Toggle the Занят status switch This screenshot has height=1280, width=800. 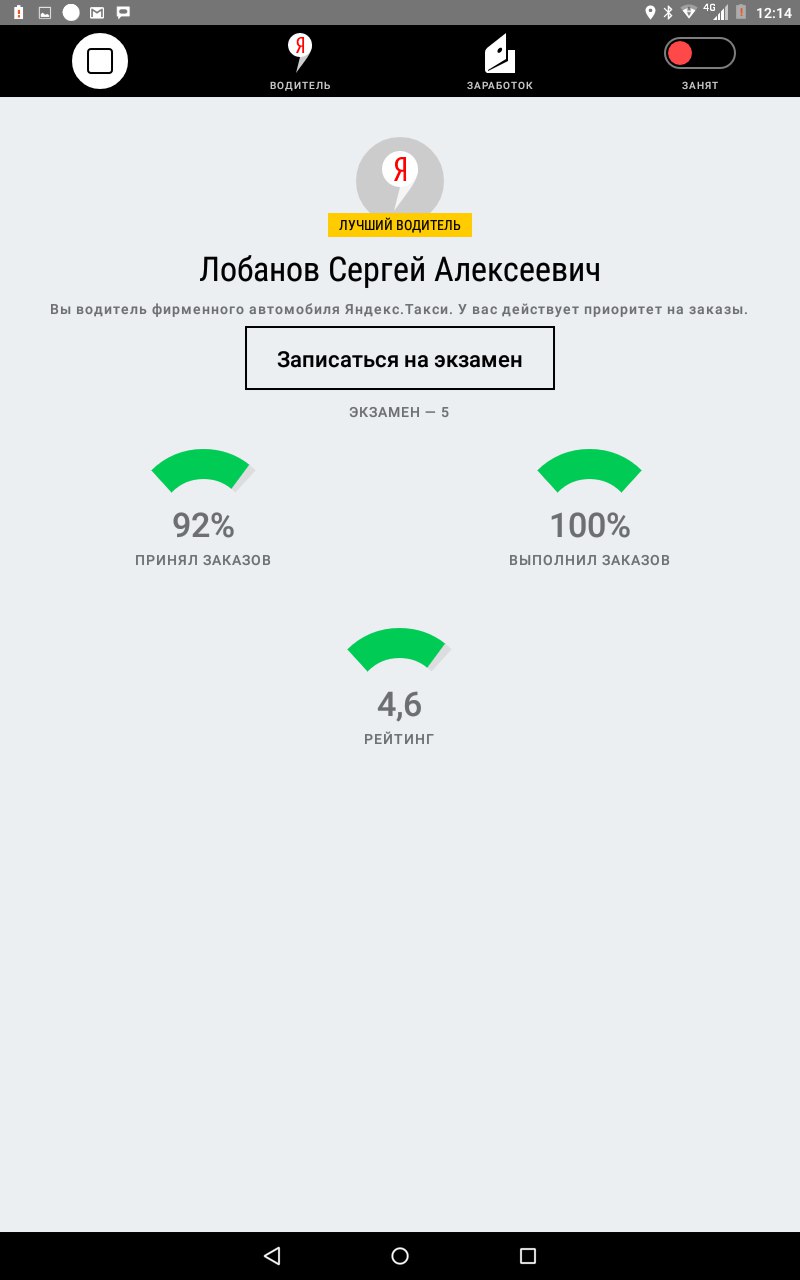tap(700, 53)
